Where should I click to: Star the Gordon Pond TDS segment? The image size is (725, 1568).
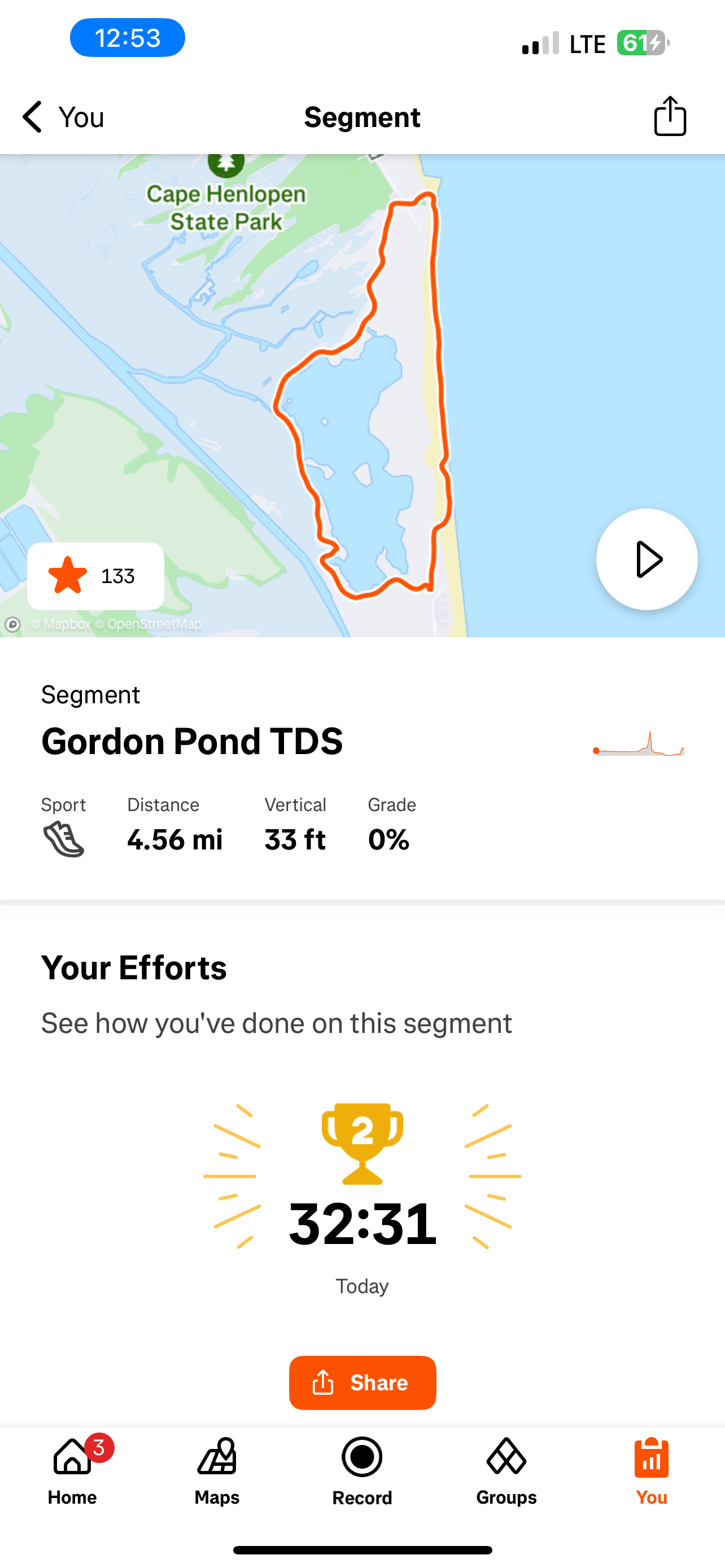tap(95, 576)
